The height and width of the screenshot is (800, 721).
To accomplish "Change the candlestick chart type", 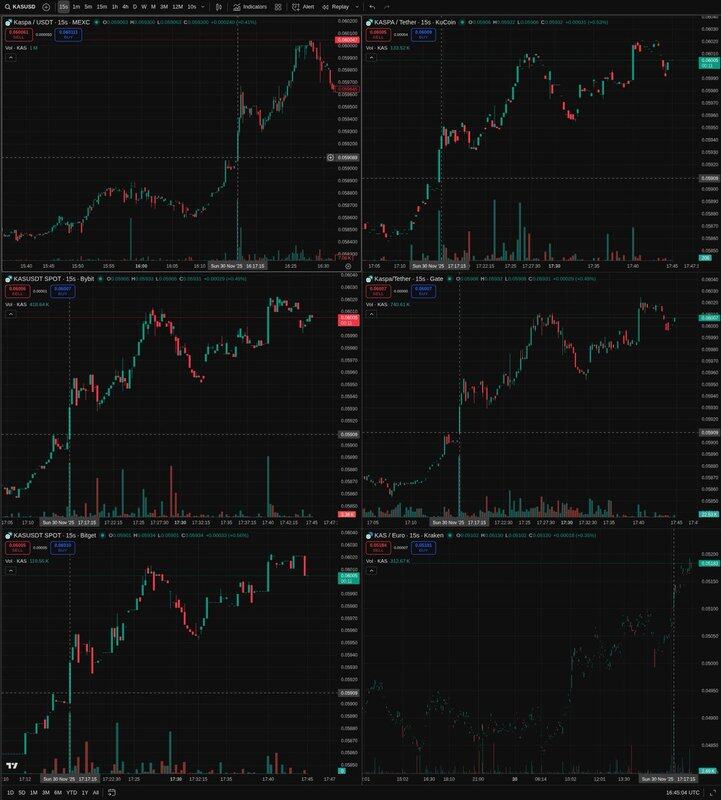I will 218,6.
